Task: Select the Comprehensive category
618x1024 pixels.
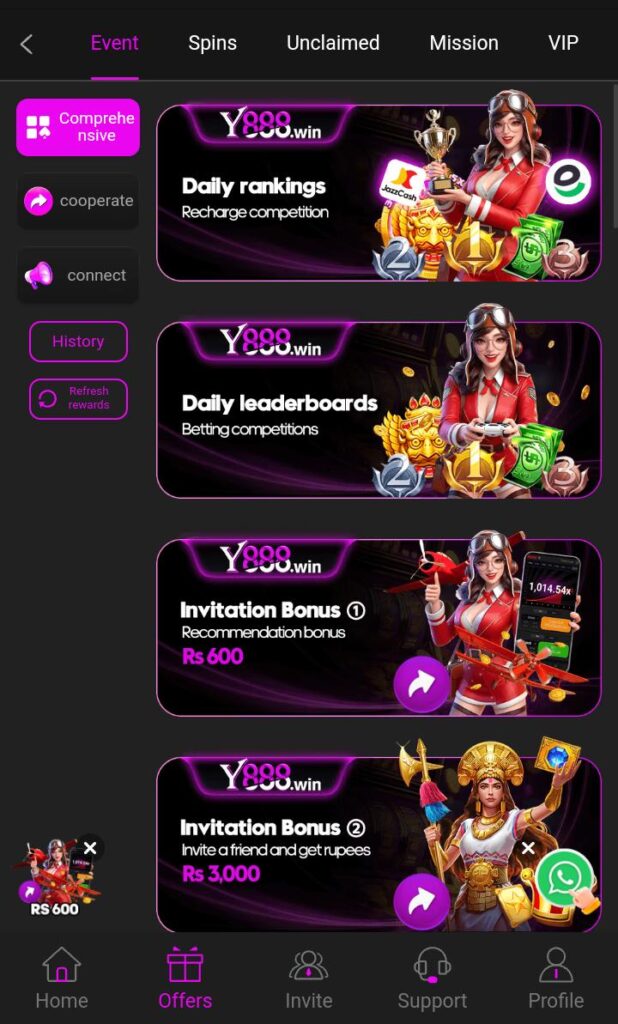Action: [x=78, y=127]
